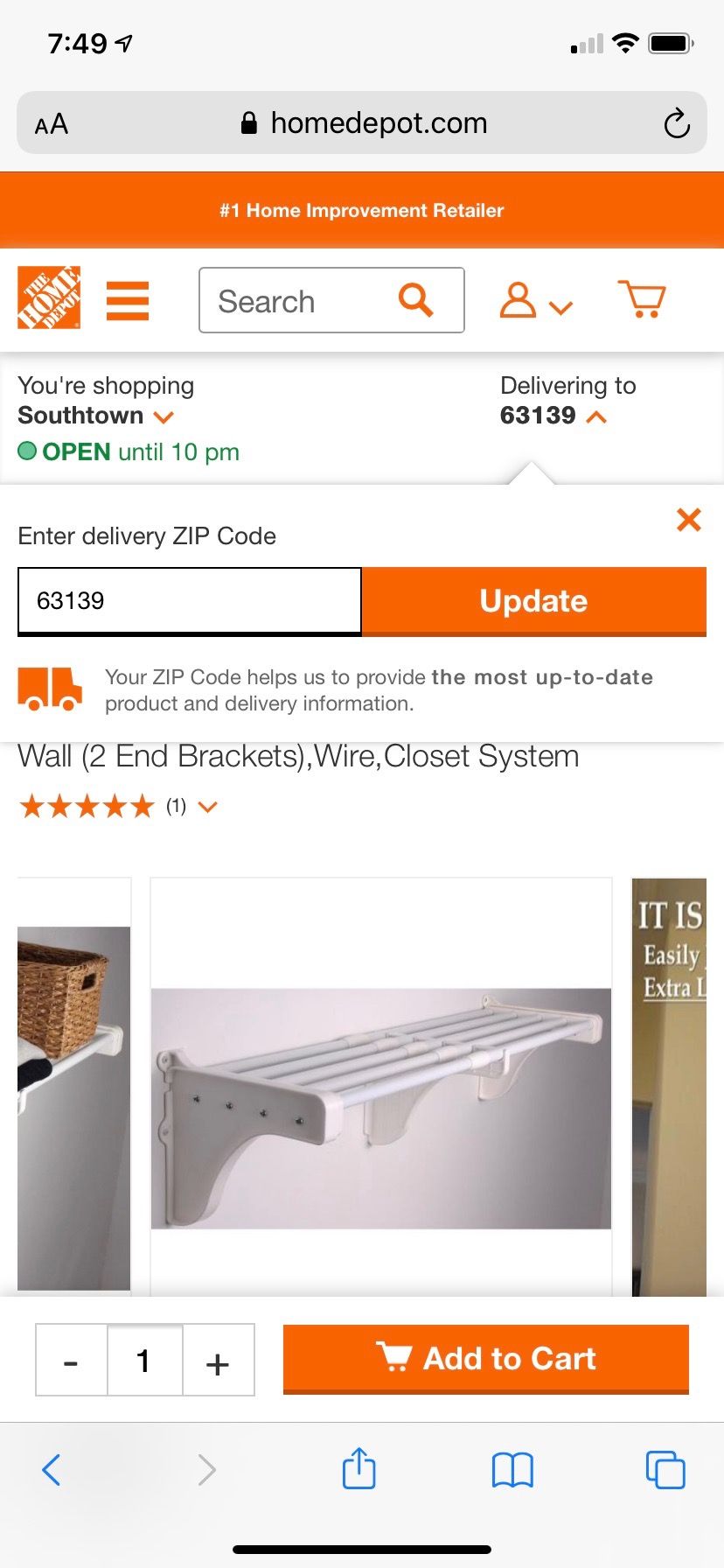The width and height of the screenshot is (724, 1568).
Task: Open the hamburger menu
Action: coord(128,301)
